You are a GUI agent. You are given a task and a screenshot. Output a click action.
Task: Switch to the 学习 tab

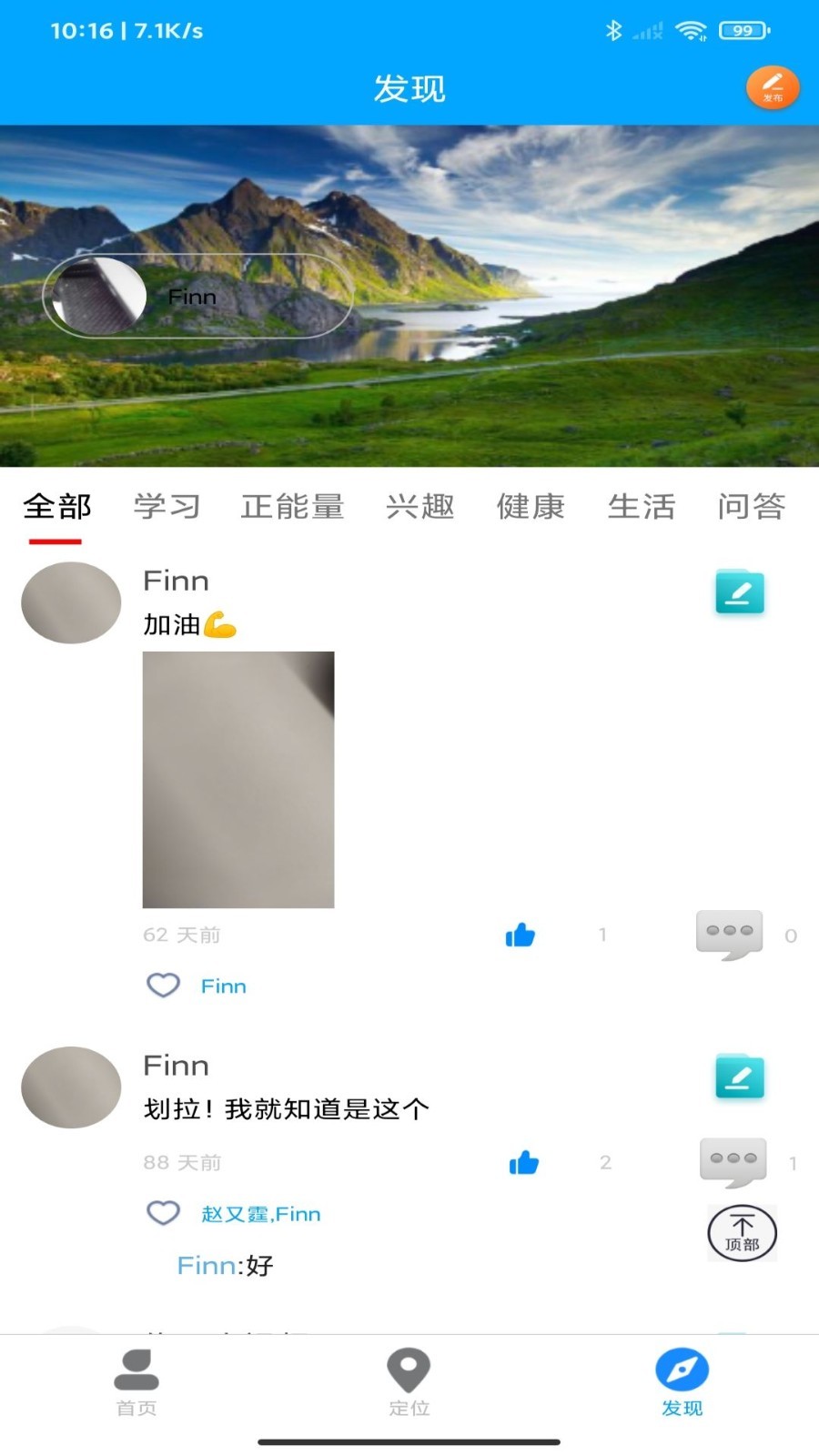(167, 506)
